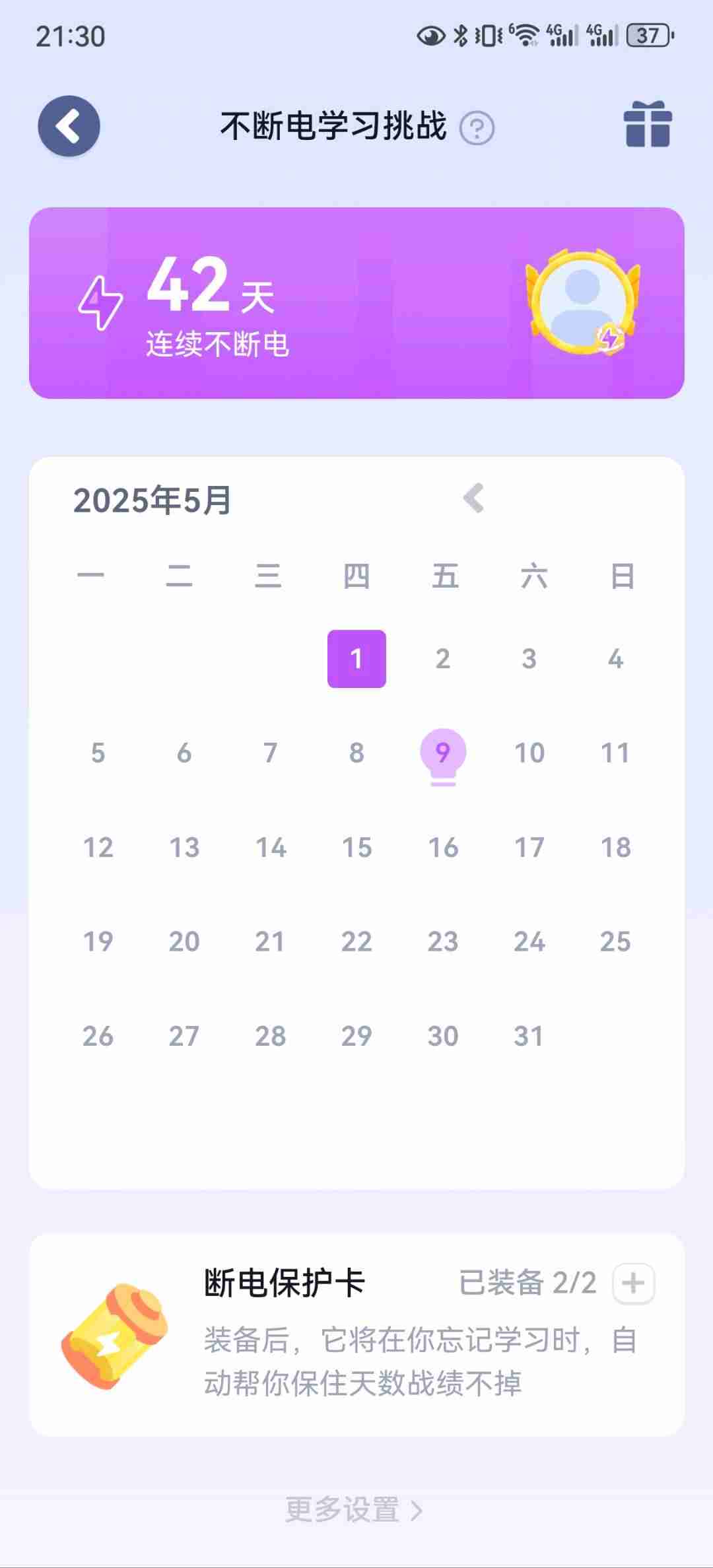Select today's date 9 on the calendar

click(443, 753)
